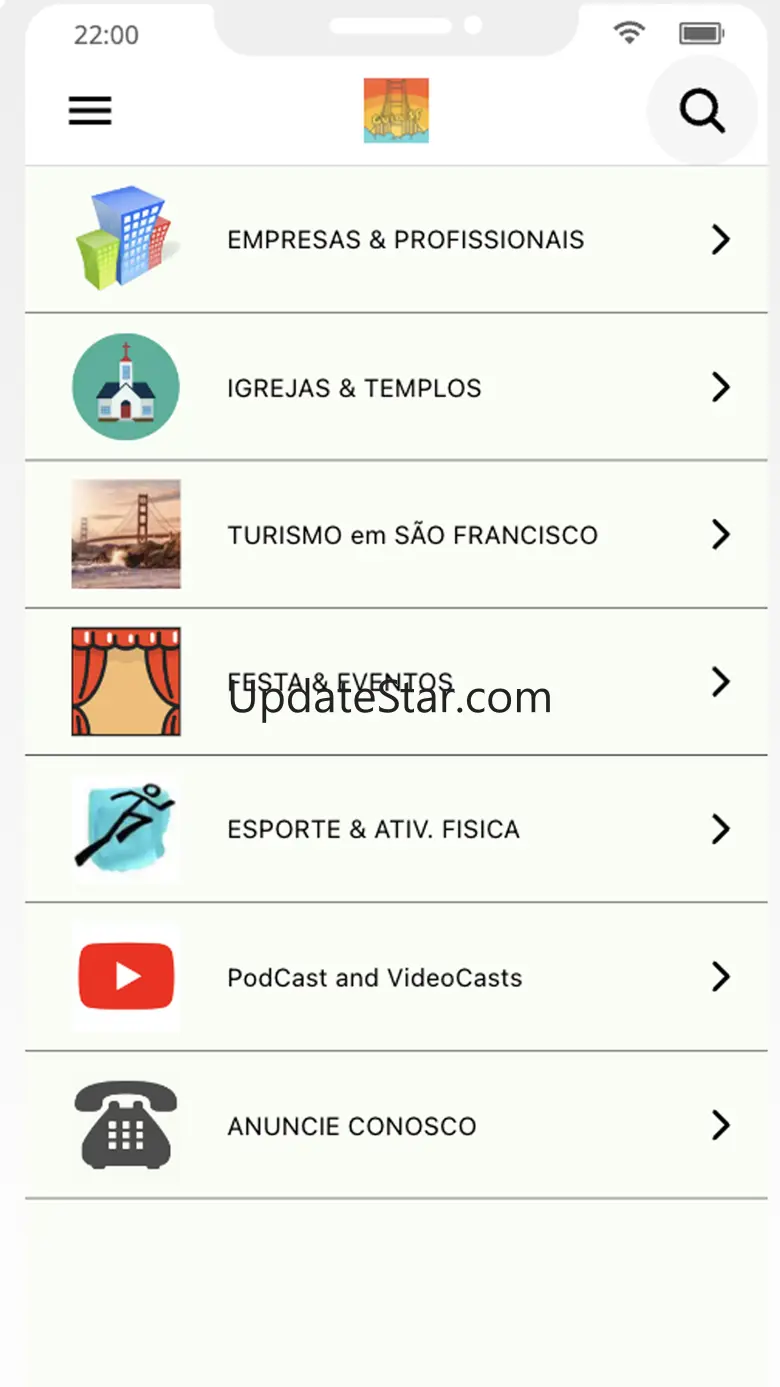Open Turismo em São Francisco
780x1387 pixels.
point(412,535)
